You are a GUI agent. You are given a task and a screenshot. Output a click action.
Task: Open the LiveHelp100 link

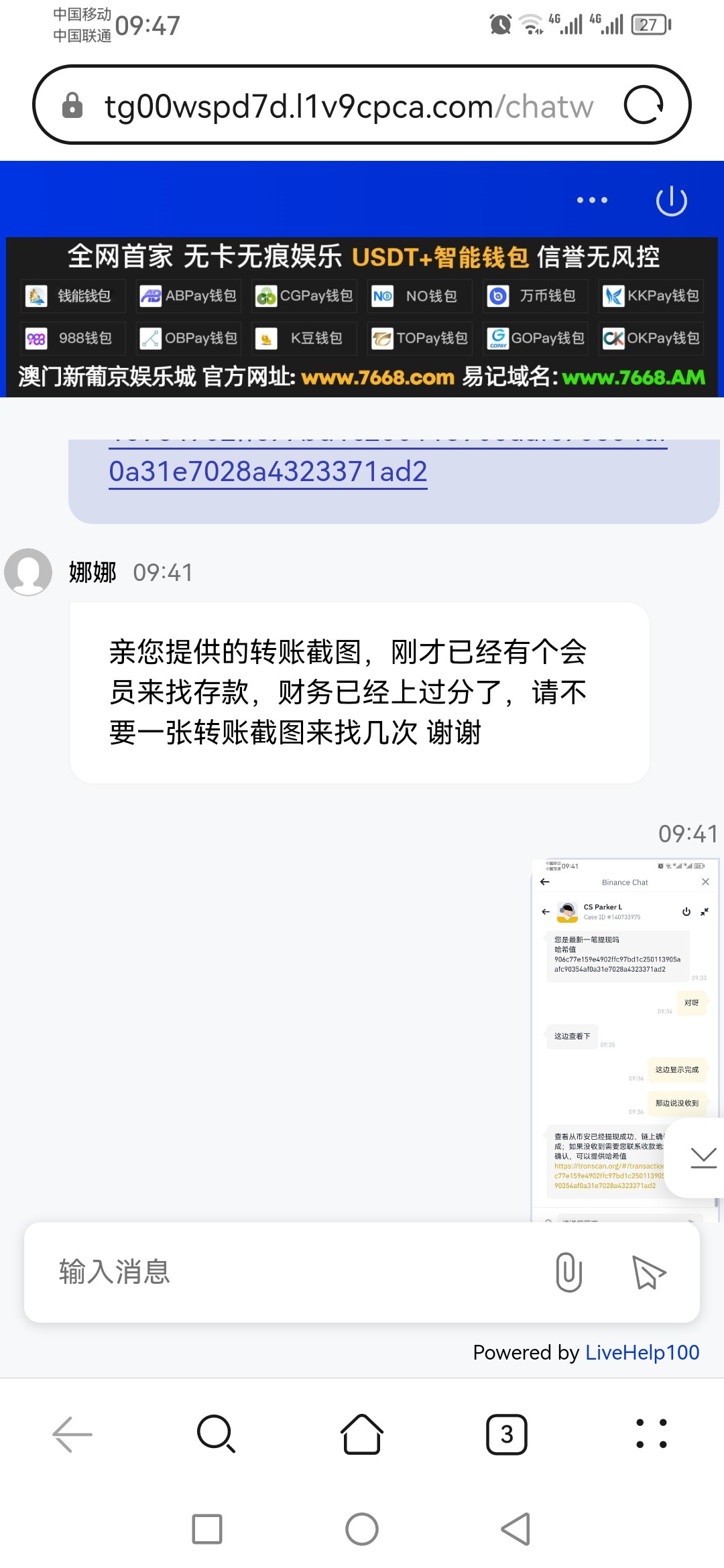(x=642, y=1352)
